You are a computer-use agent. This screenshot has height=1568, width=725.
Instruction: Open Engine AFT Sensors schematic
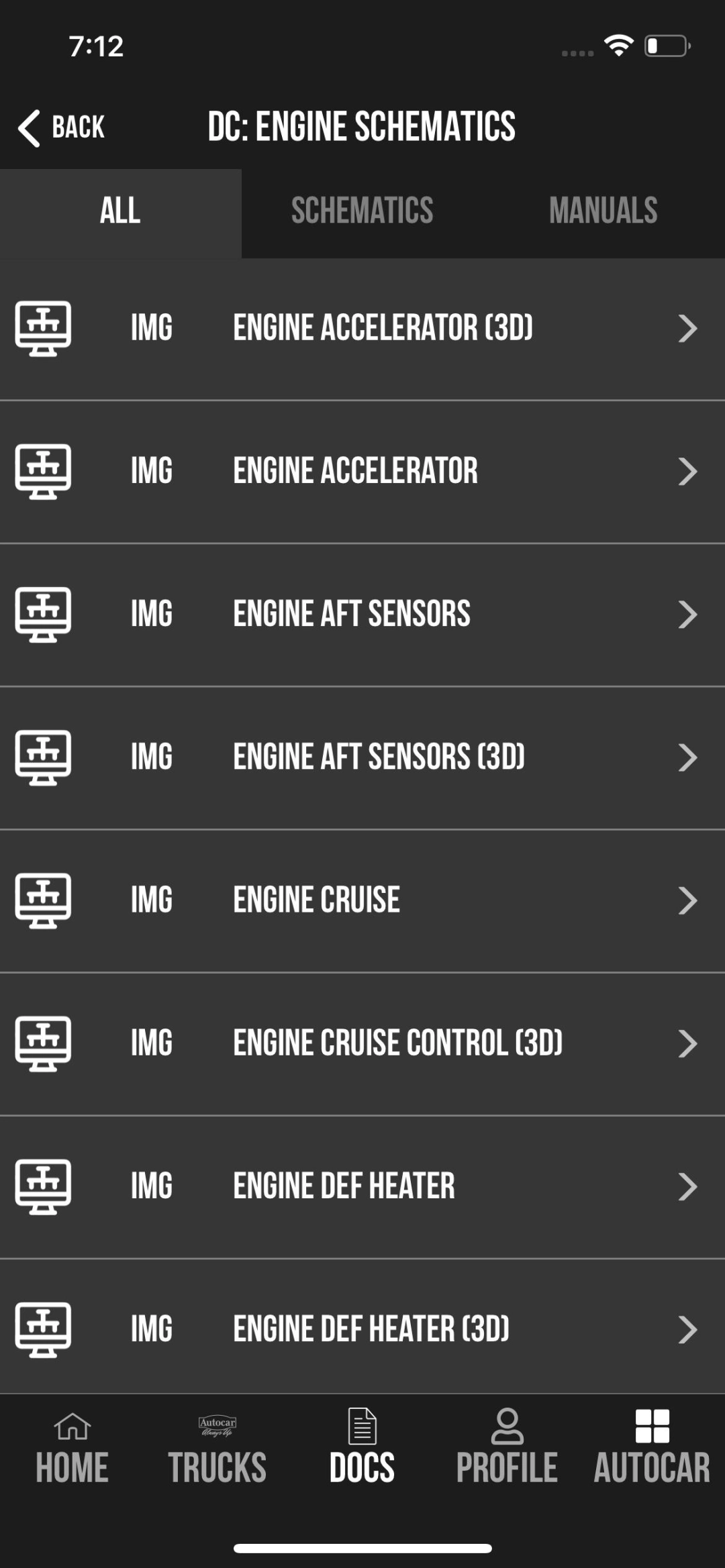pyautogui.click(x=362, y=615)
